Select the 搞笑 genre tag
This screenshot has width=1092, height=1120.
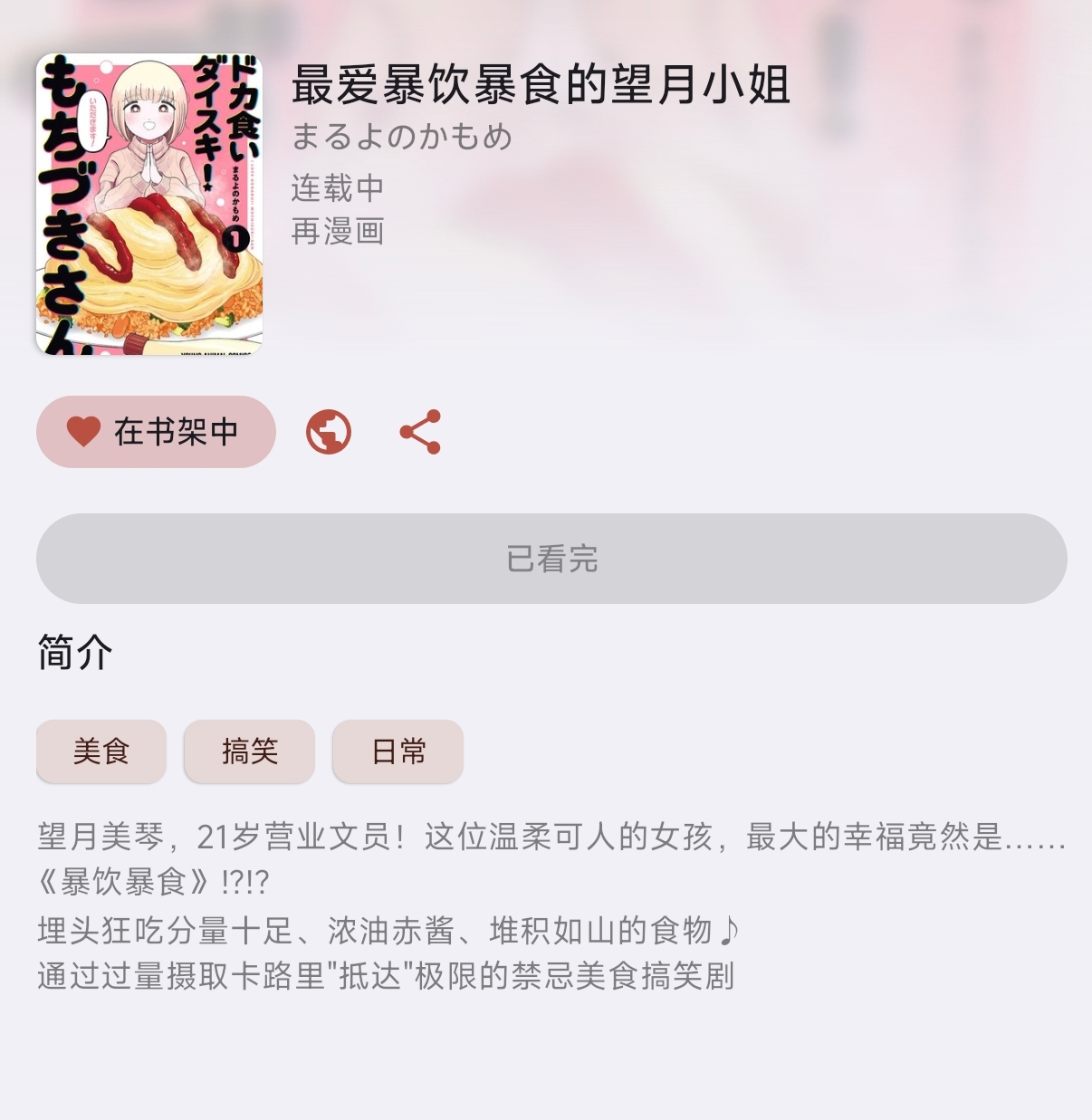(249, 751)
